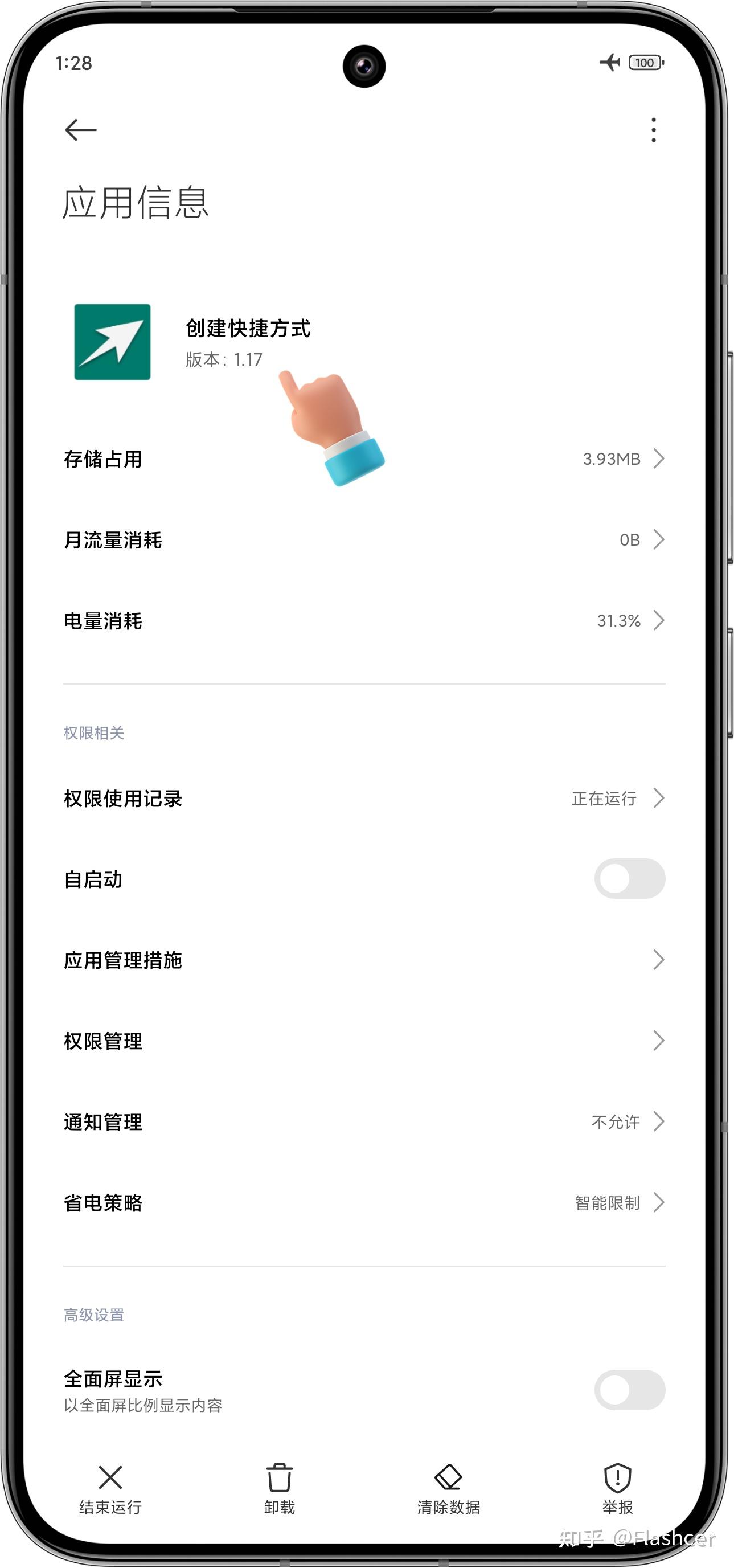Tap 清除数据 to clear data
Image resolution: width=734 pixels, height=1568 pixels.
449,1489
